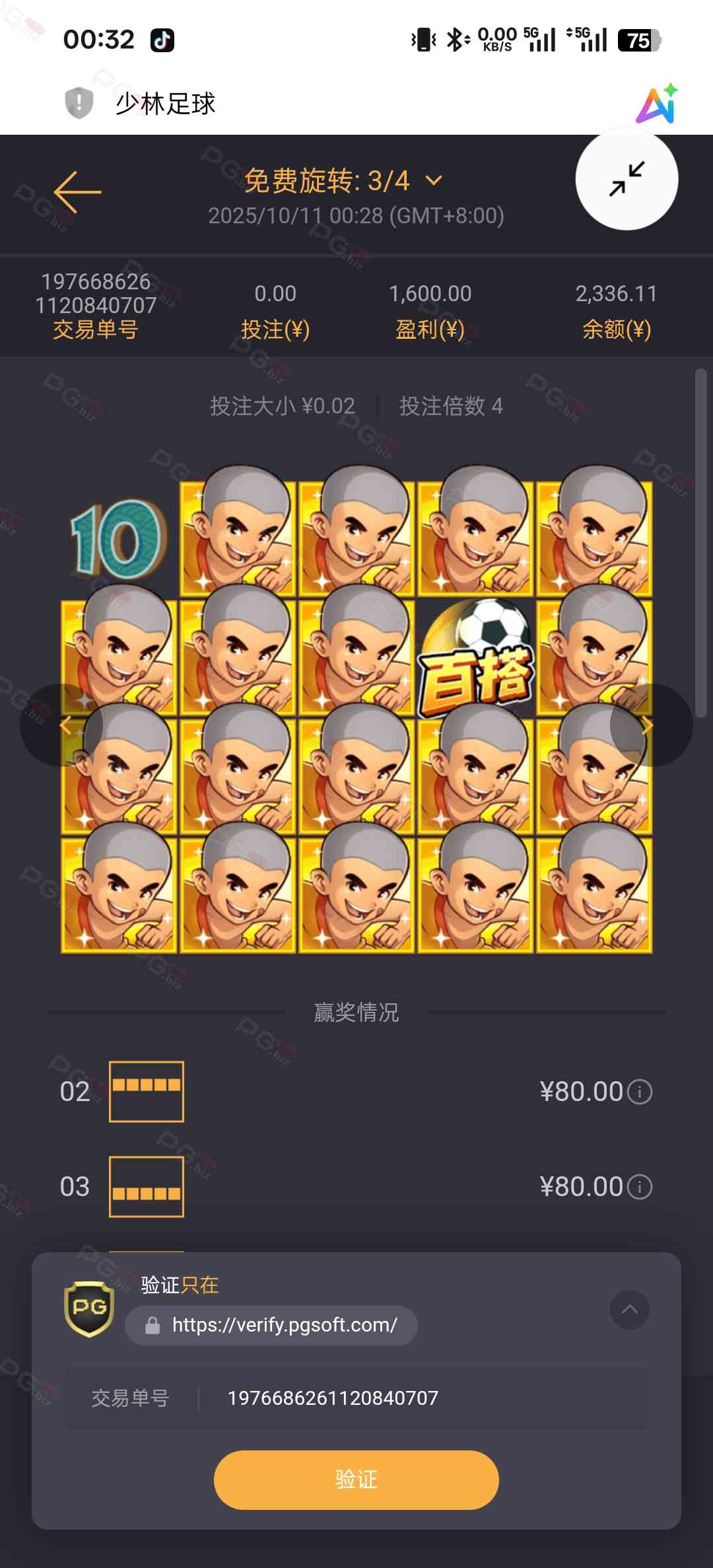View info for payline 03 win

[639, 1187]
